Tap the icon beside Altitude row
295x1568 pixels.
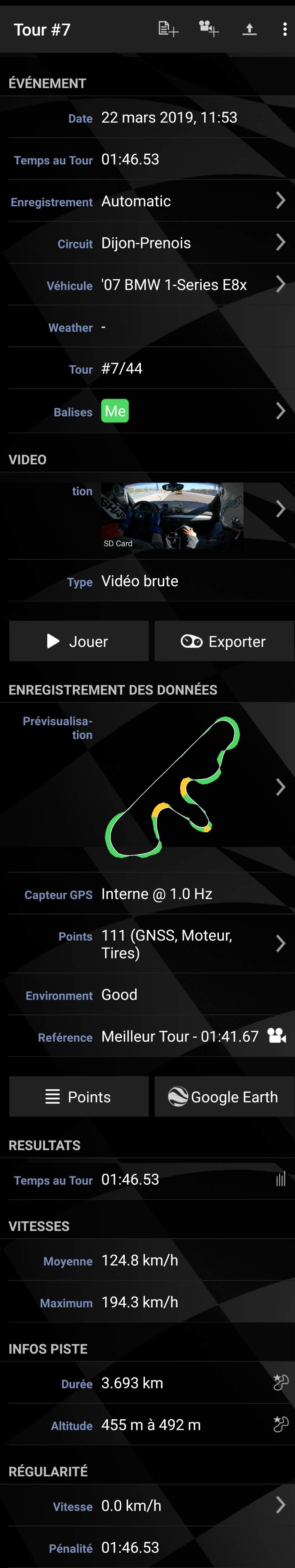280,1424
